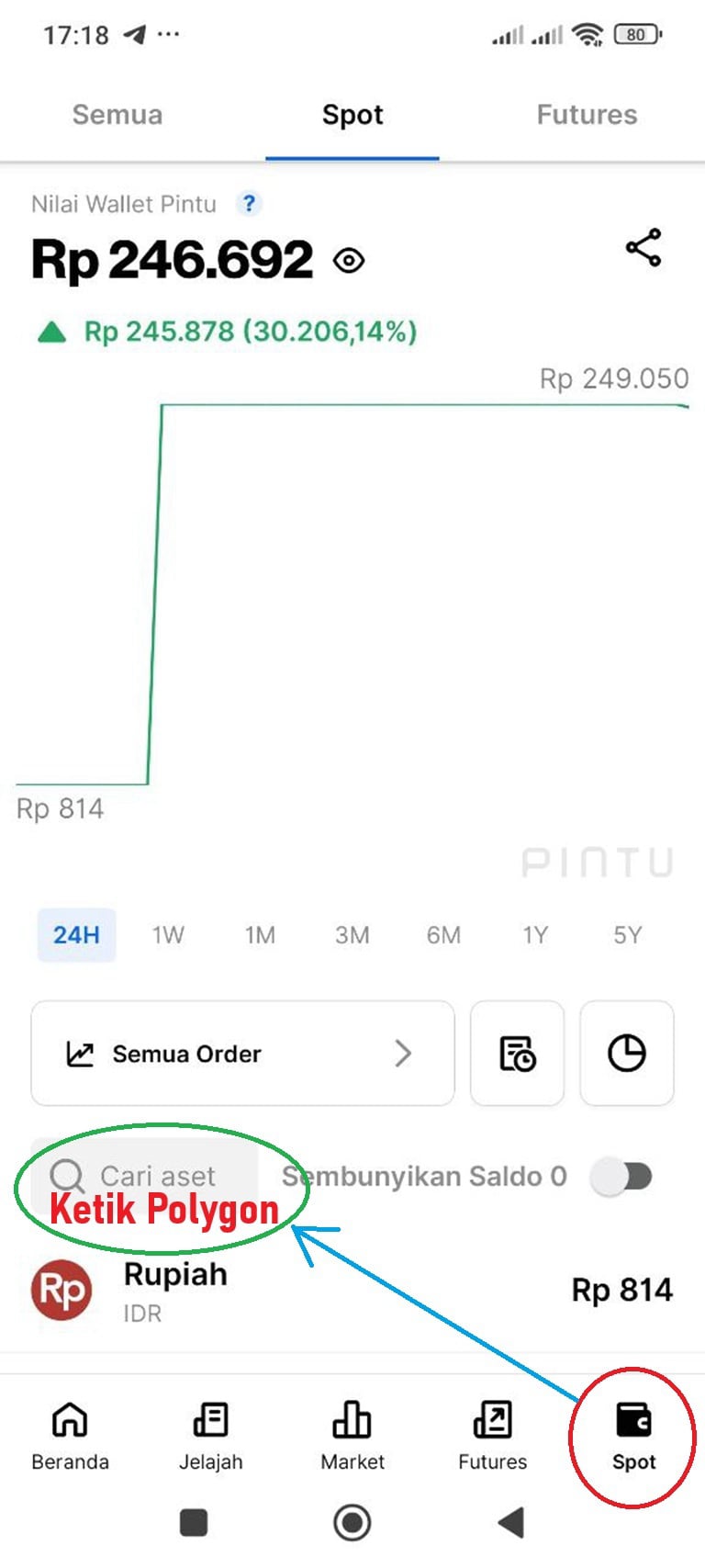Select the 1W chart range

pos(168,935)
